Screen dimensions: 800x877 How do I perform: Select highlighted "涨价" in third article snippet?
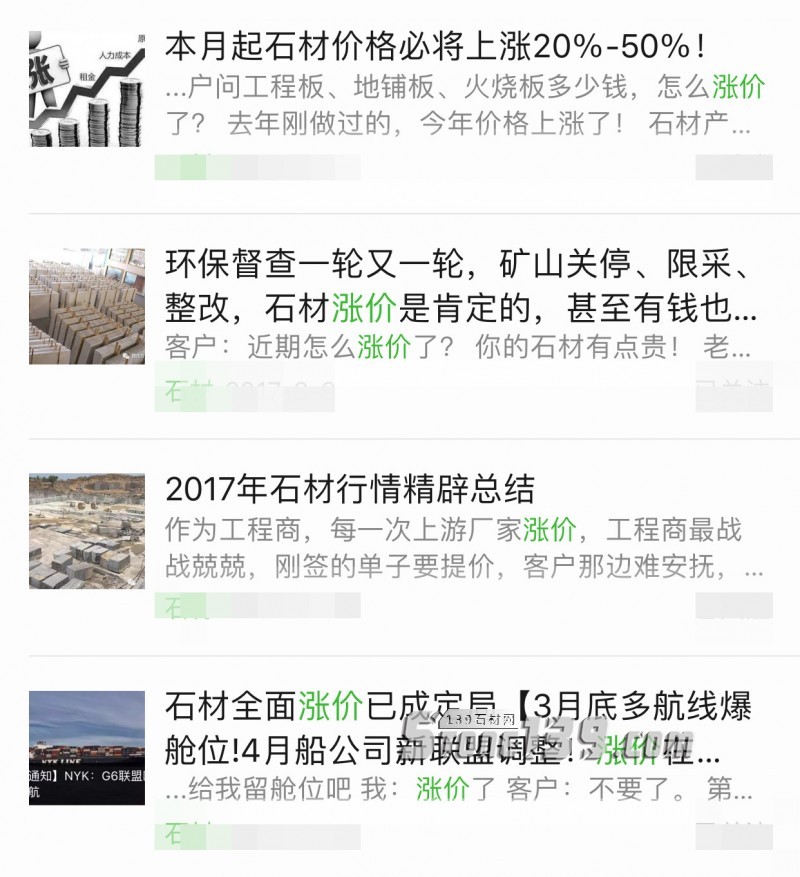pyautogui.click(x=550, y=527)
